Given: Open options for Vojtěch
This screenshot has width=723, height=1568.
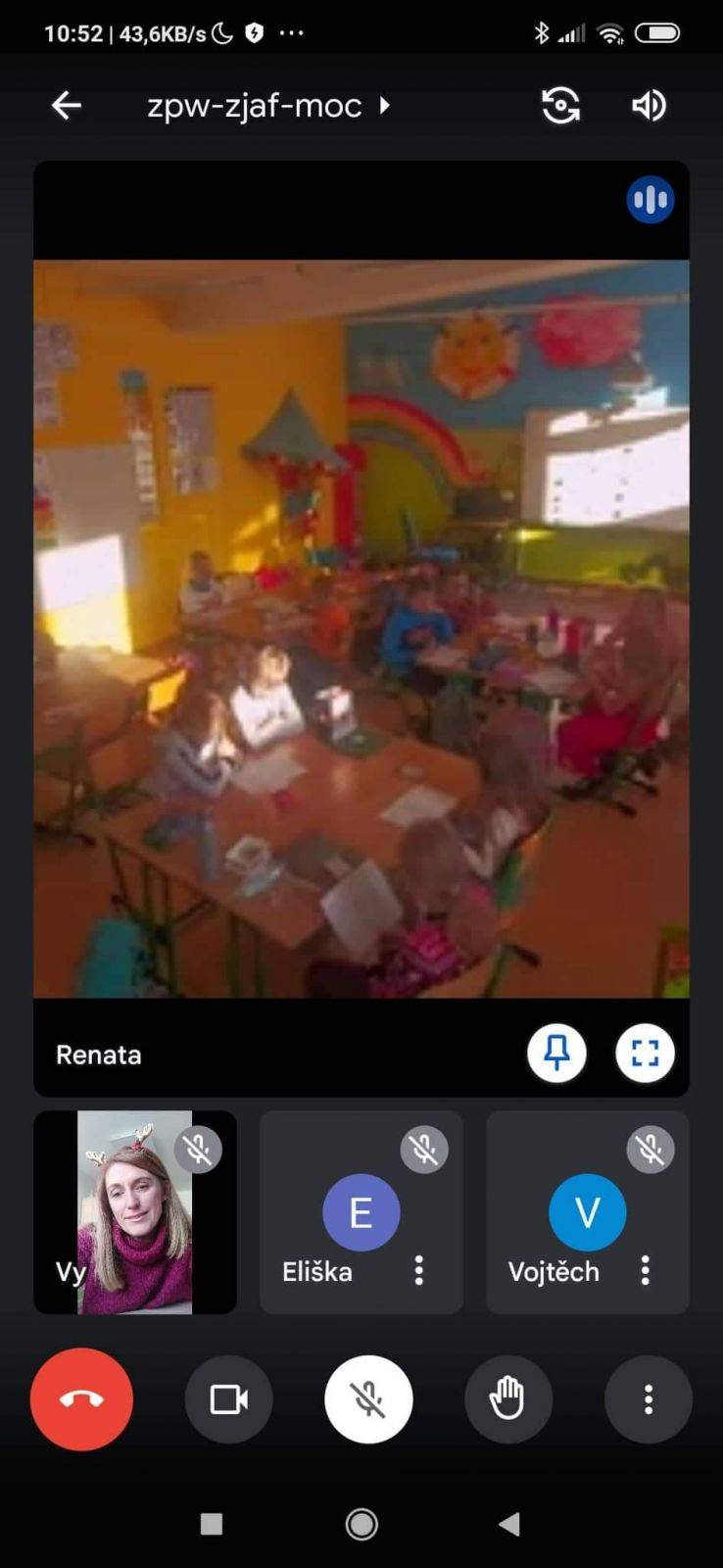Looking at the screenshot, I should click(x=645, y=1271).
